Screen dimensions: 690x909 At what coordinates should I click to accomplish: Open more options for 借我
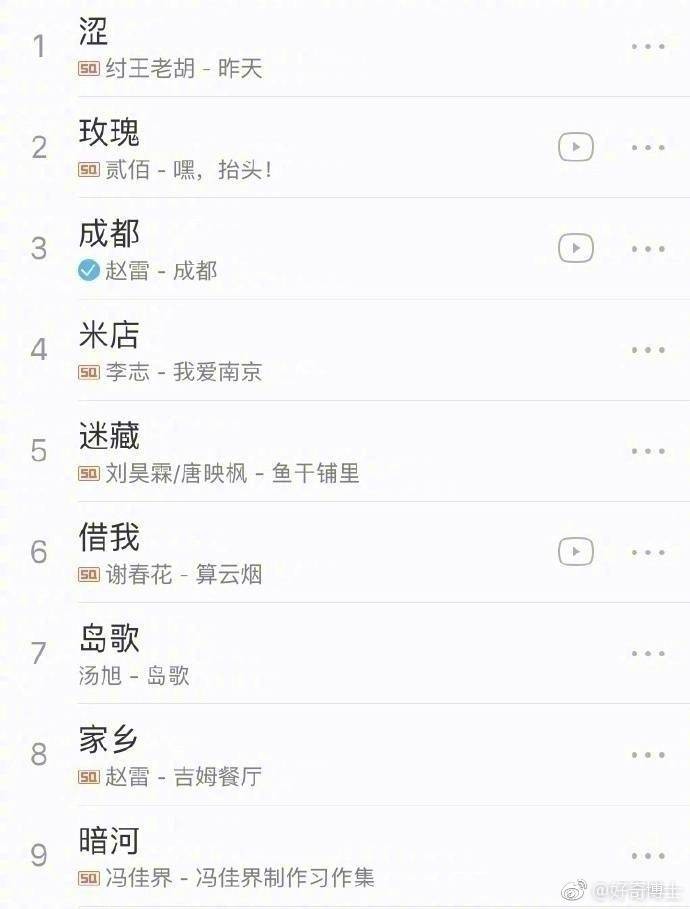click(648, 552)
